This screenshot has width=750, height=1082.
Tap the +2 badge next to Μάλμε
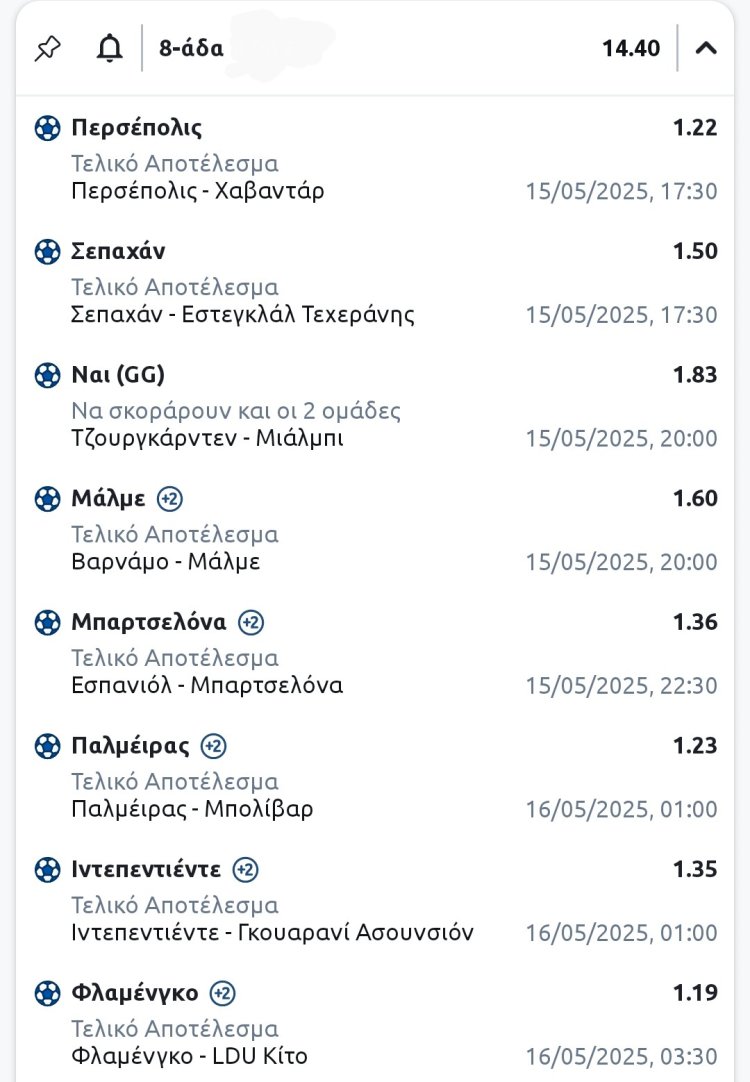pyautogui.click(x=170, y=498)
